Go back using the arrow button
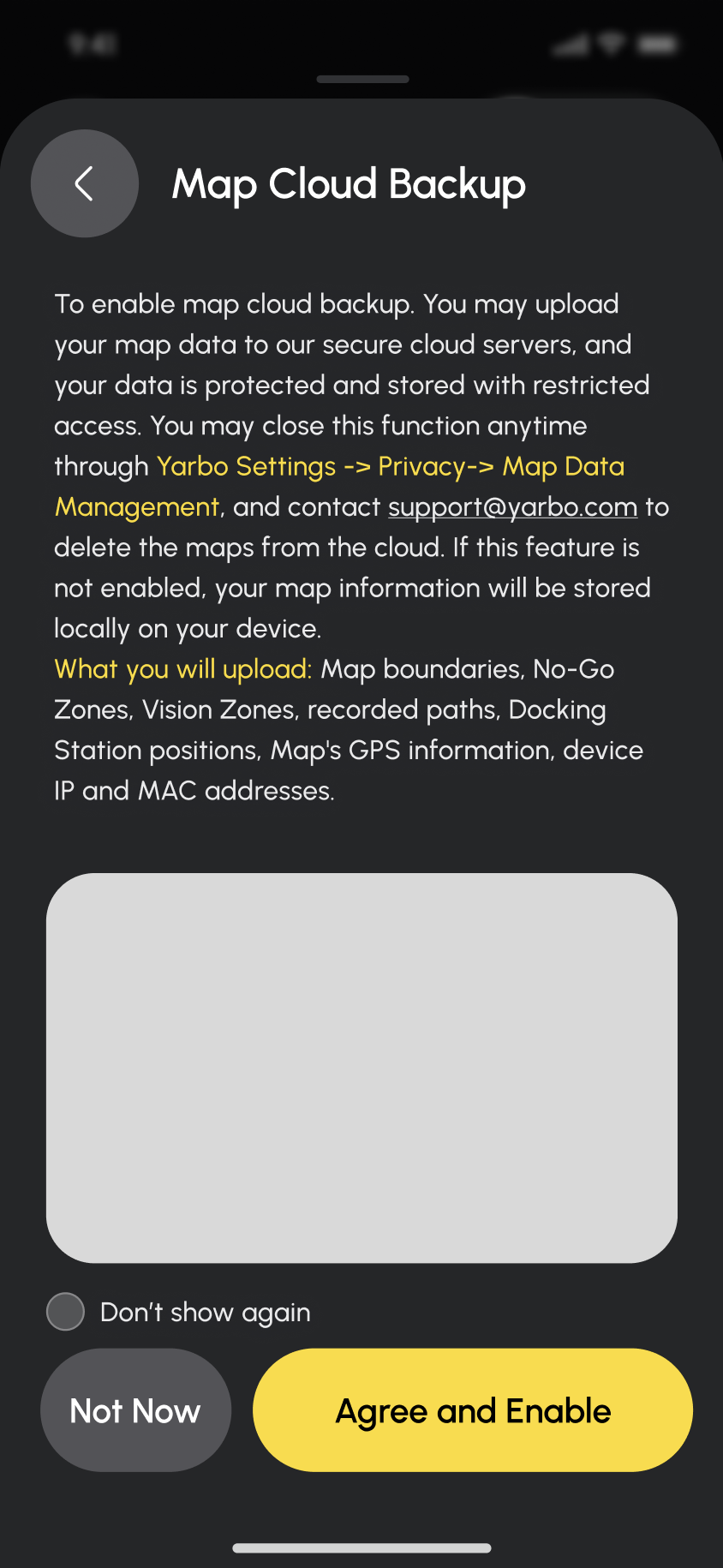The width and height of the screenshot is (723, 1568). [x=85, y=183]
